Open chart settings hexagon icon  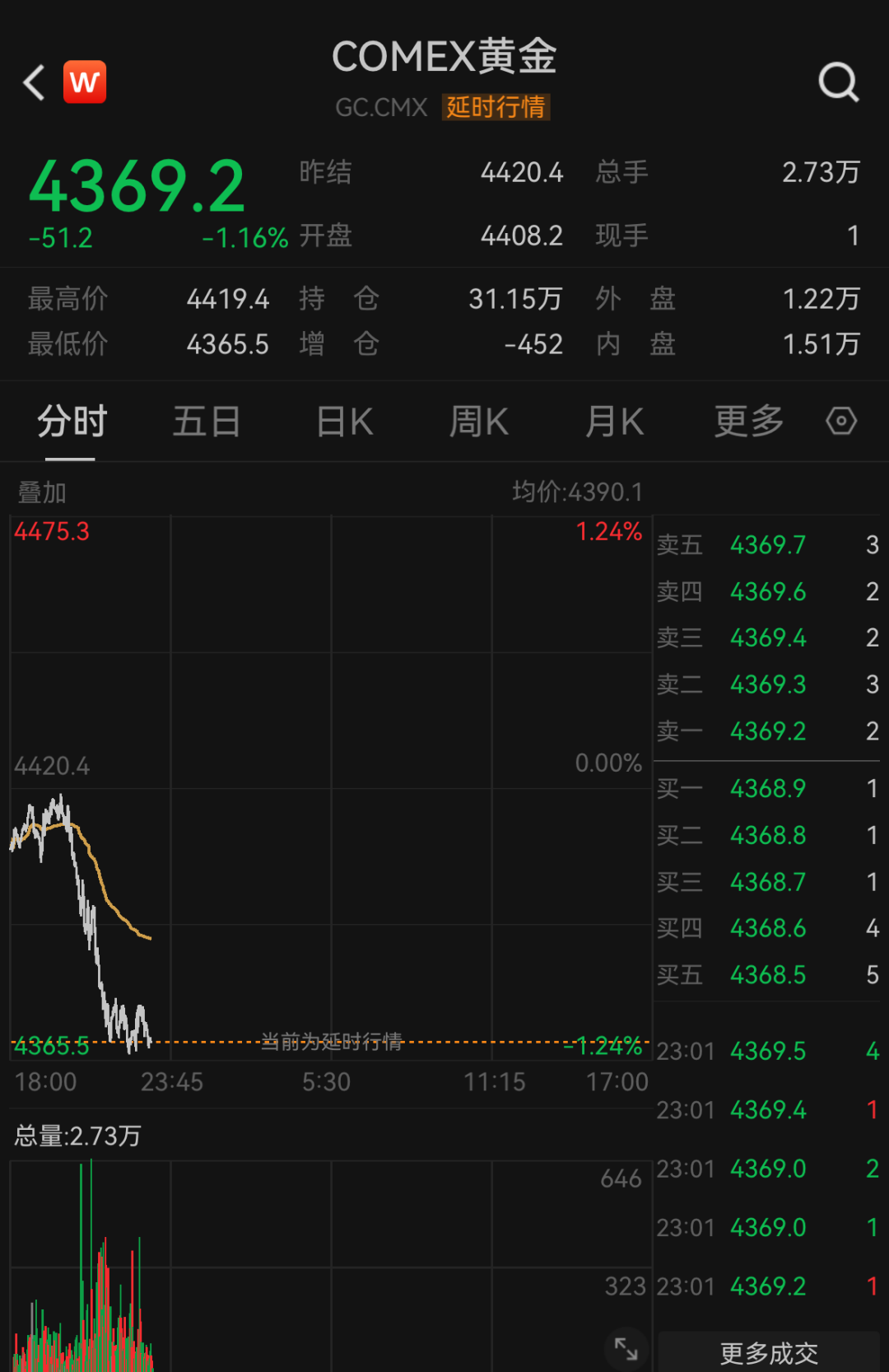coord(841,422)
